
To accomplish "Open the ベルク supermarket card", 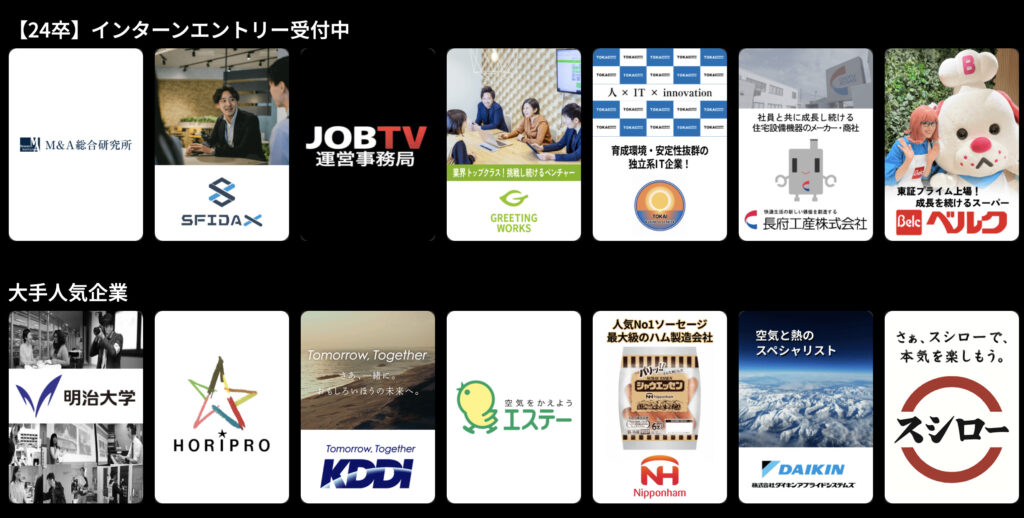I will click(x=951, y=145).
